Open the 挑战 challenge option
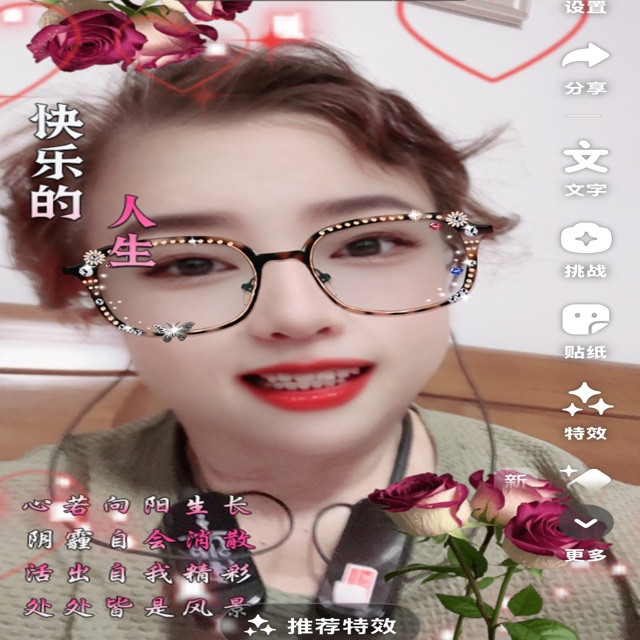This screenshot has height=640, width=640. pyautogui.click(x=585, y=249)
